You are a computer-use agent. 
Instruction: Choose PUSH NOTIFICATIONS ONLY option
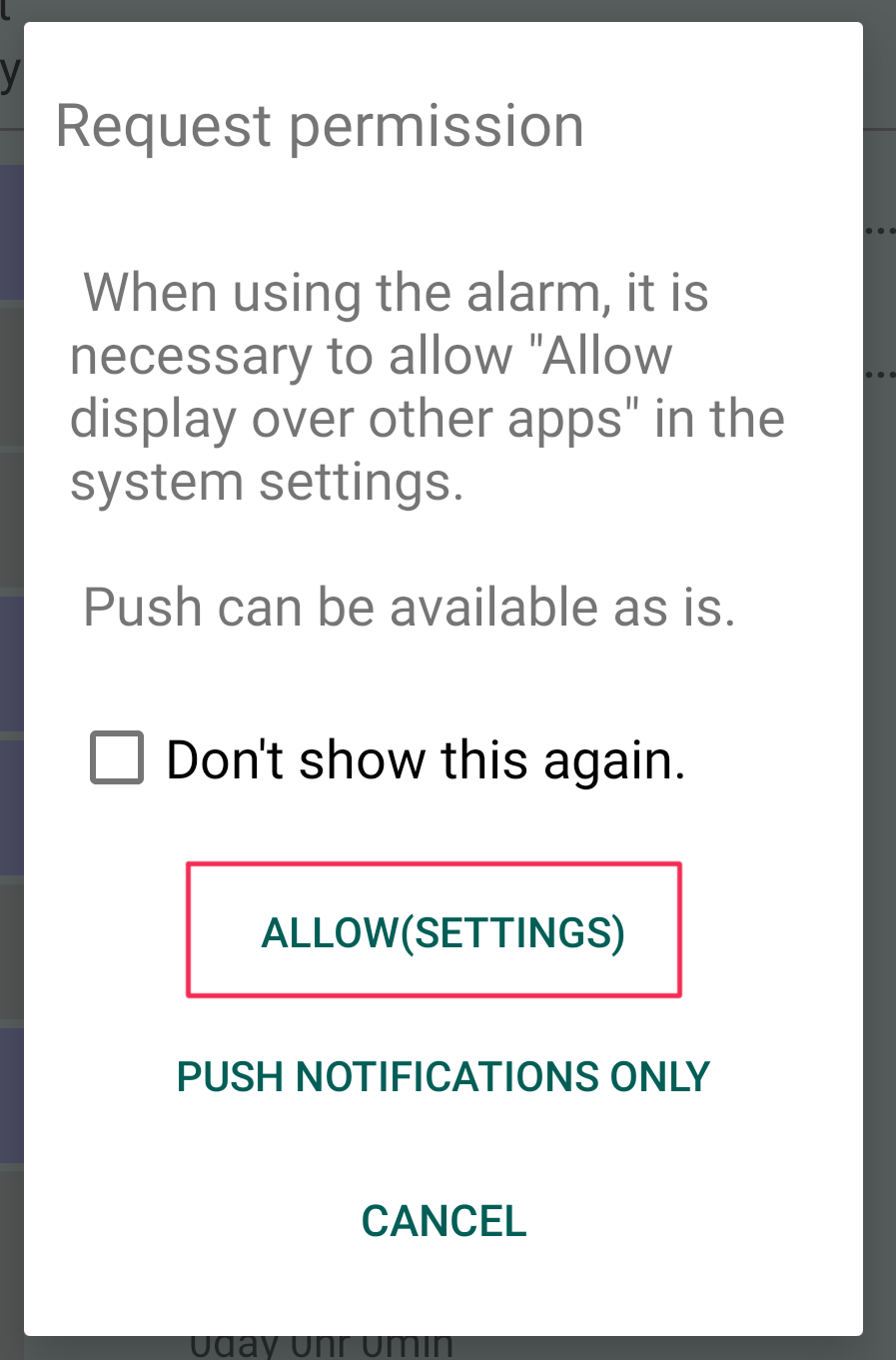(x=443, y=1076)
